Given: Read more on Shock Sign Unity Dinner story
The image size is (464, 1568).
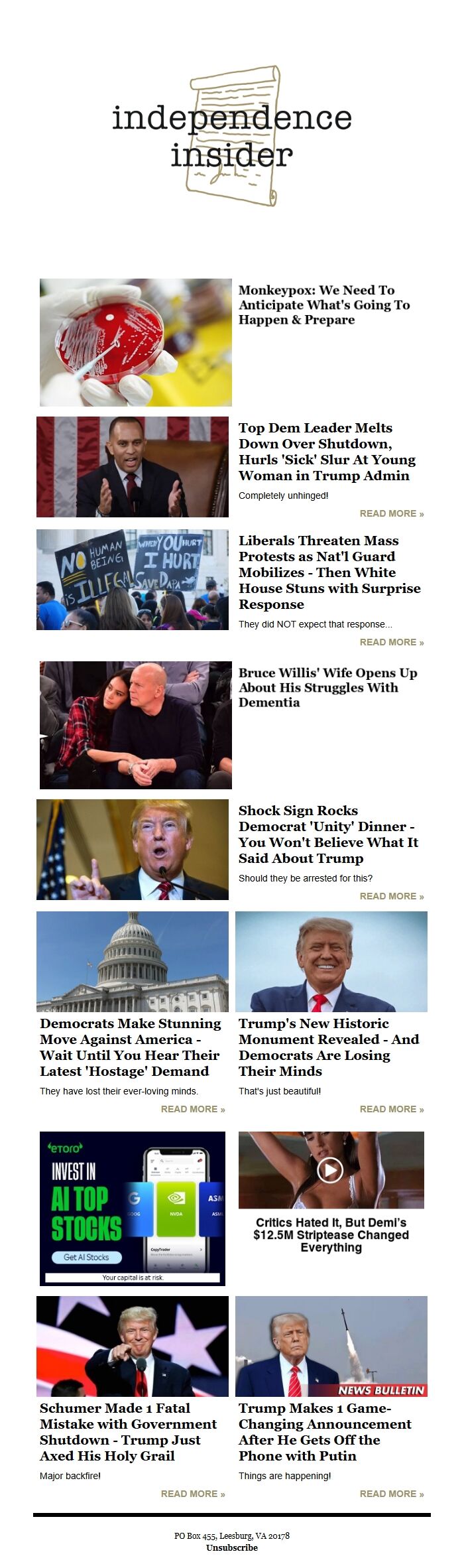Looking at the screenshot, I should (x=391, y=896).
